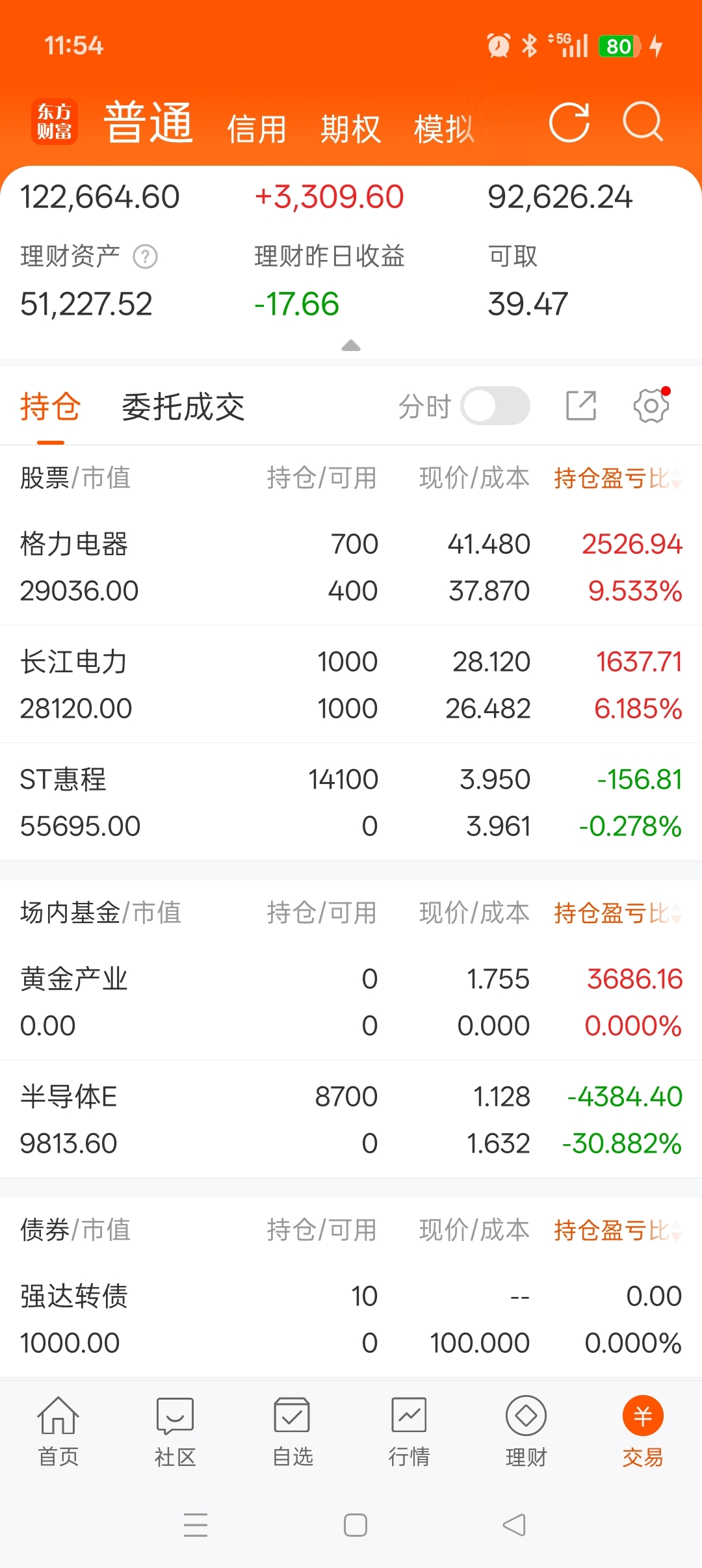Image resolution: width=702 pixels, height=1568 pixels.
Task: Switch to the 期权 account tab
Action: tap(350, 129)
